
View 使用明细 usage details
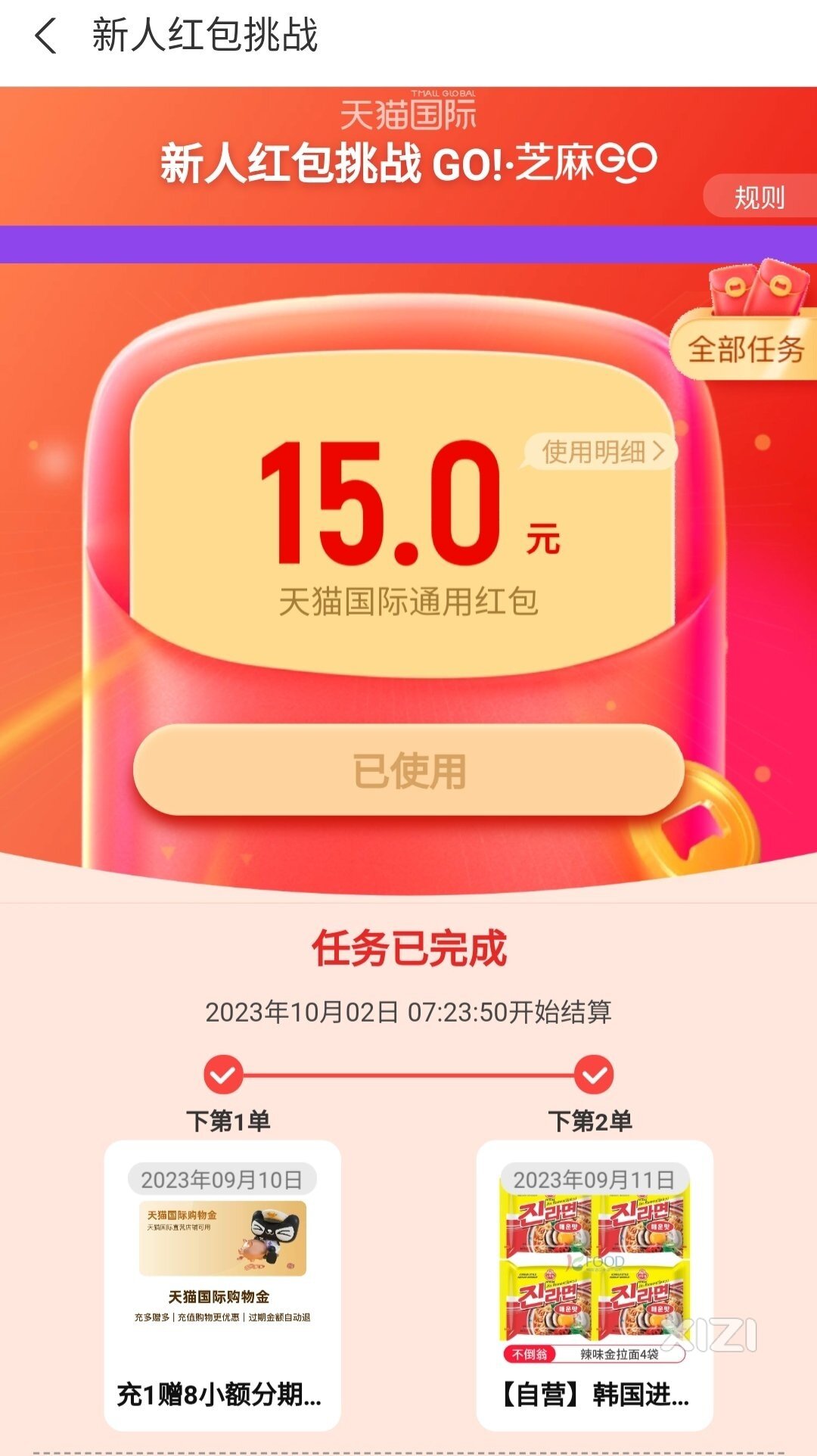[601, 452]
